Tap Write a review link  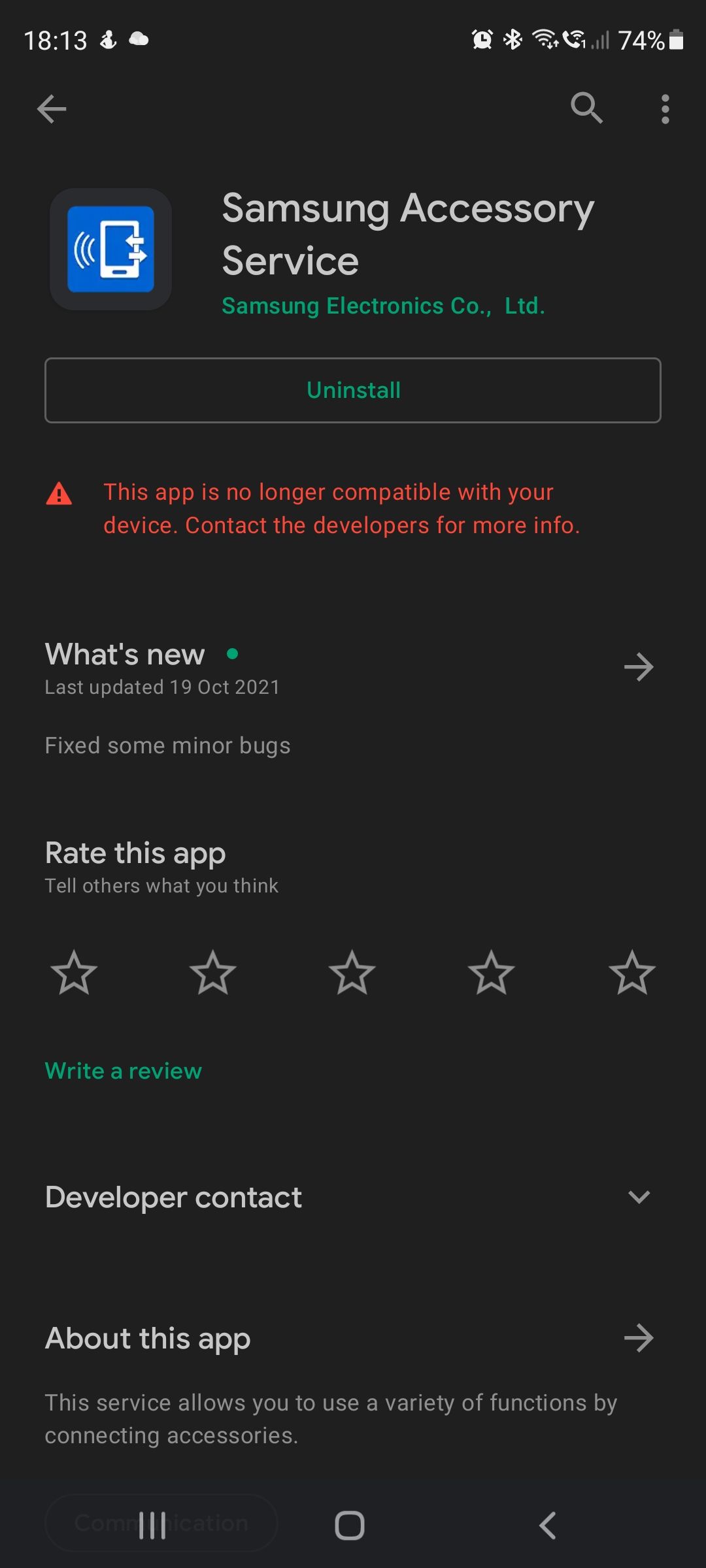click(124, 1071)
